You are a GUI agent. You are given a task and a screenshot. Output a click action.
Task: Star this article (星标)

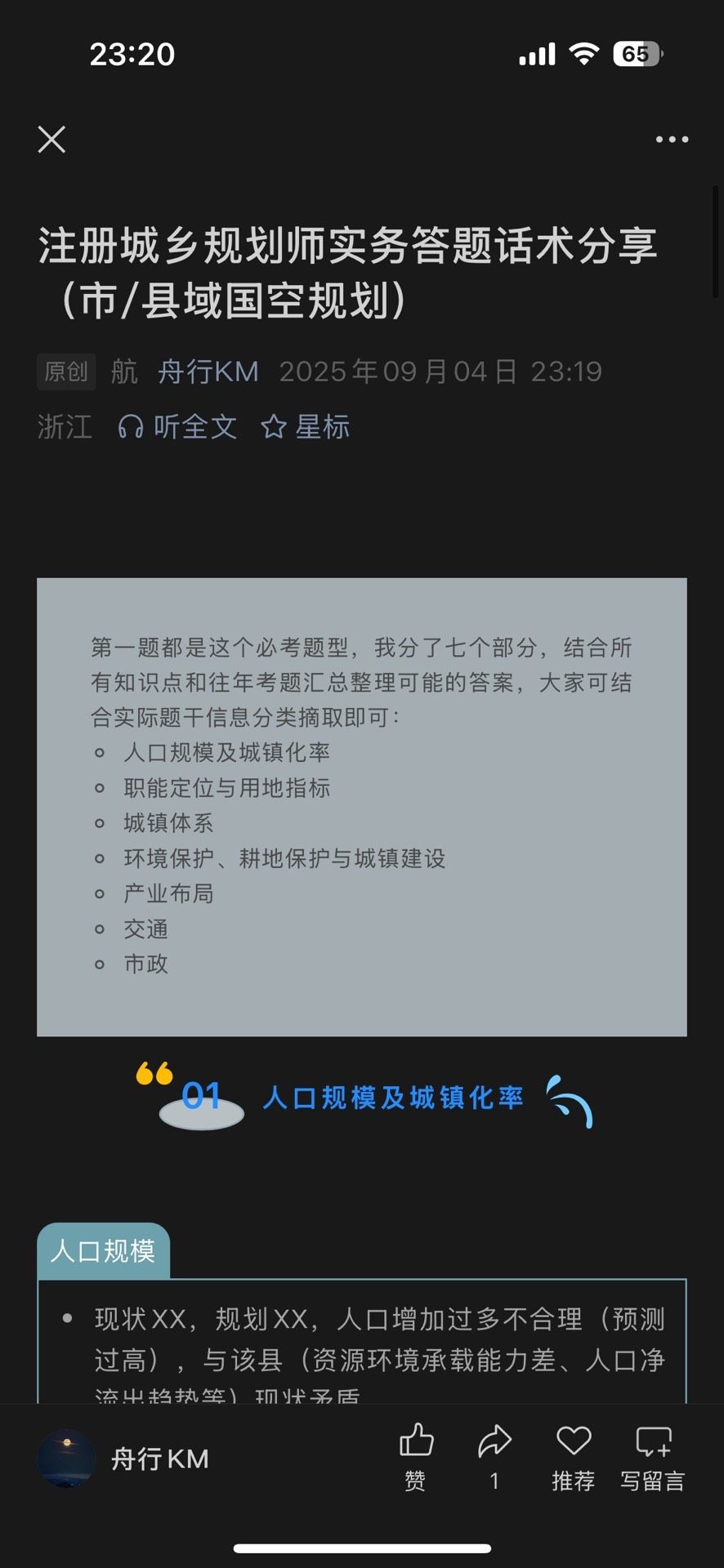pyautogui.click(x=306, y=426)
